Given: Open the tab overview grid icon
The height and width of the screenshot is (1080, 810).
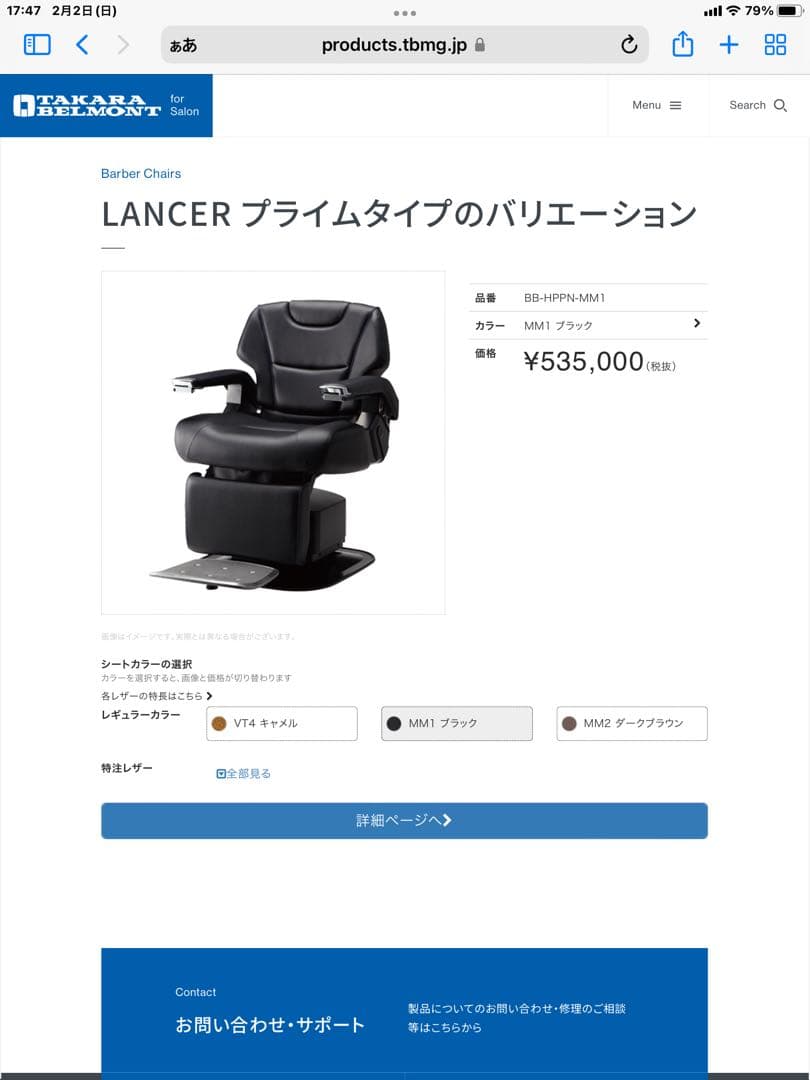Looking at the screenshot, I should click(x=774, y=44).
